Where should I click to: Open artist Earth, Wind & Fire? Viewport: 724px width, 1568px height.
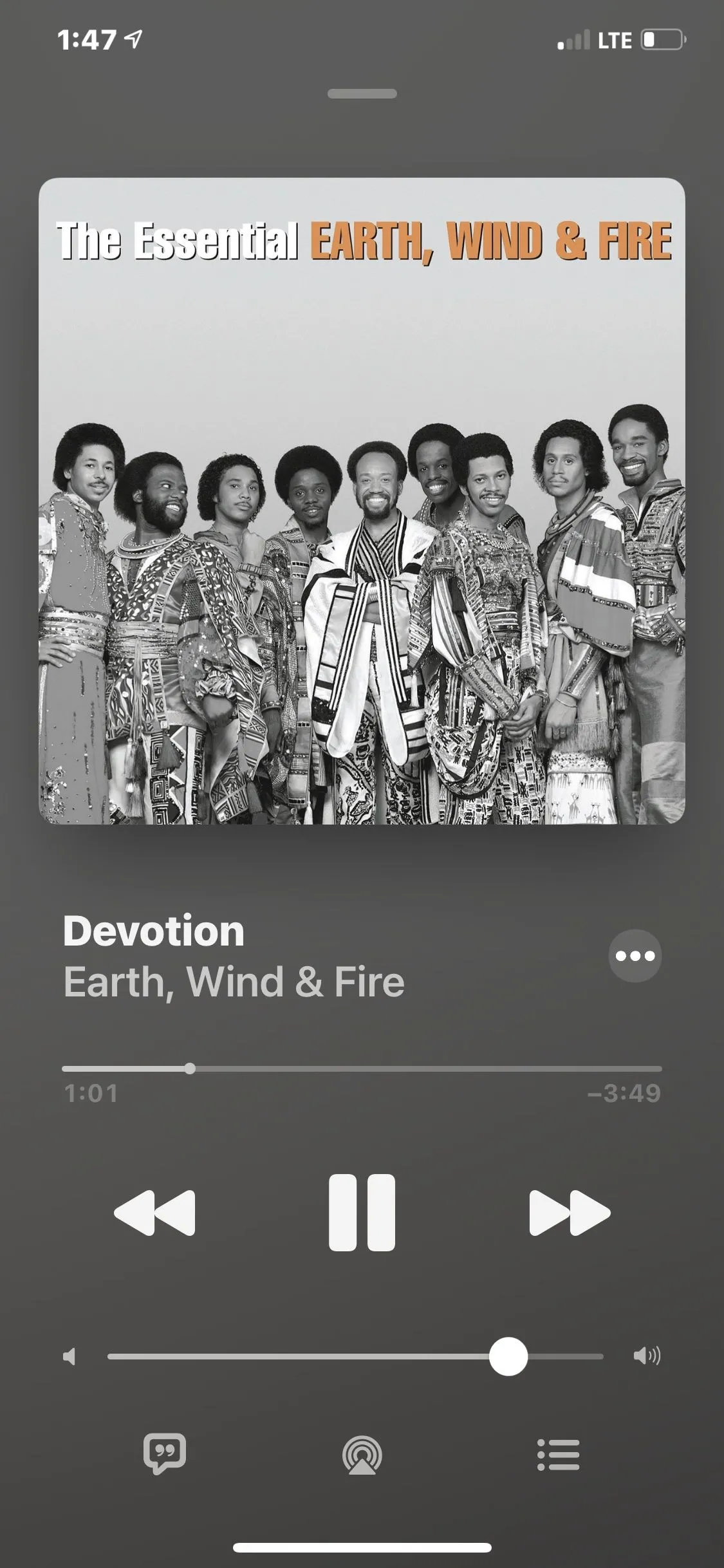[x=234, y=982]
